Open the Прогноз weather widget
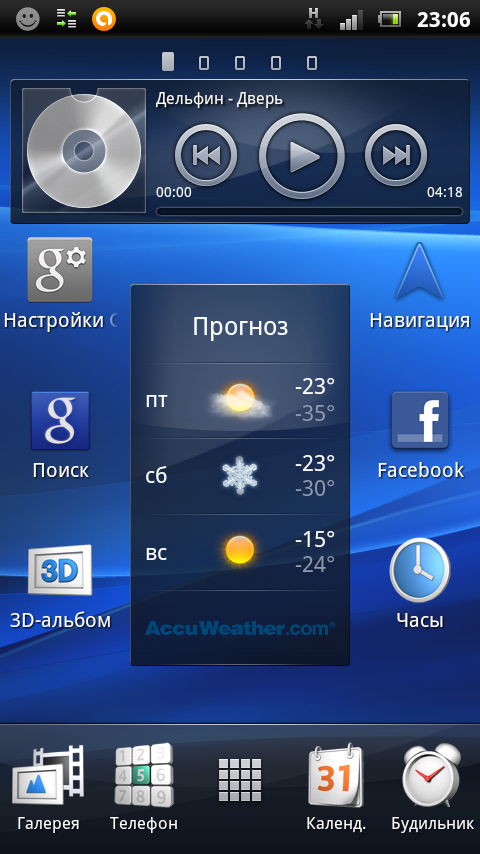The height and width of the screenshot is (854, 480). tap(240, 474)
